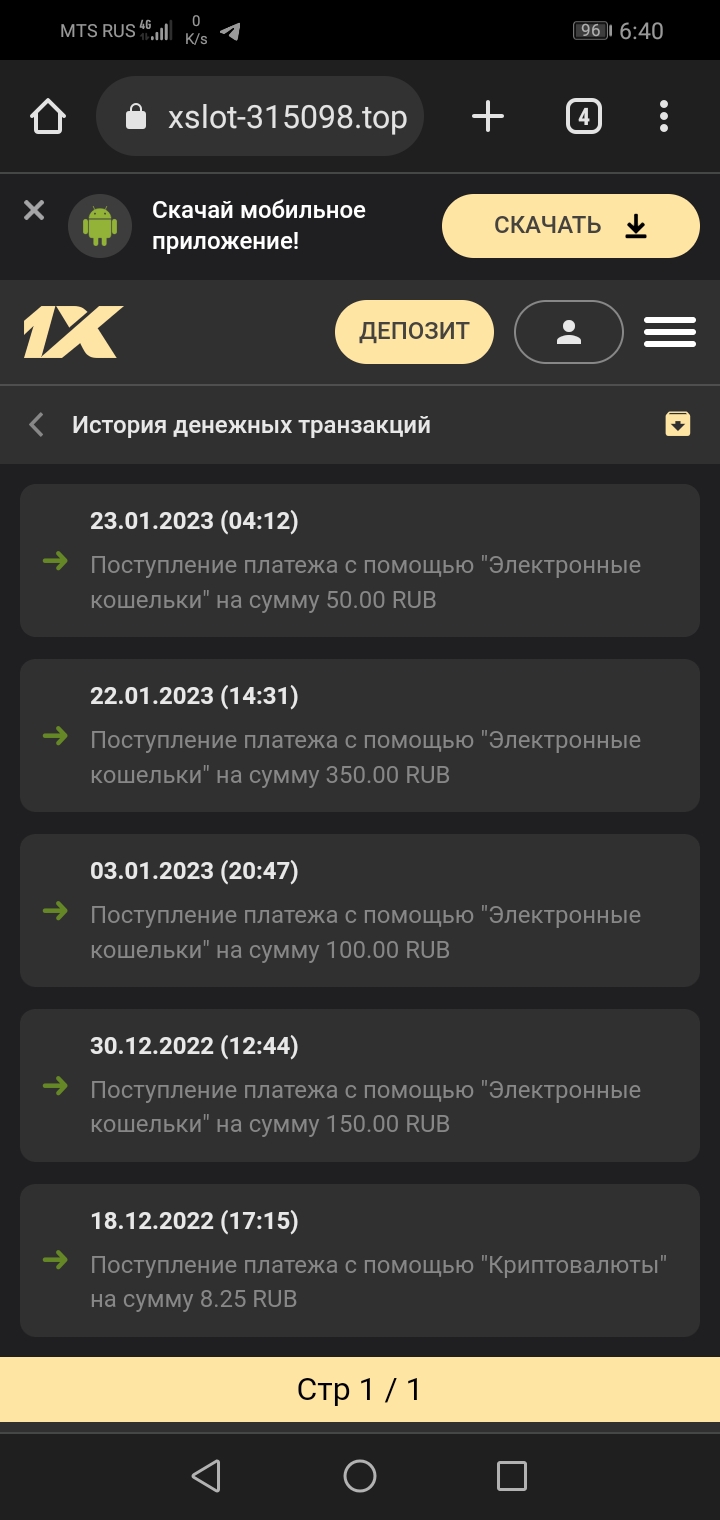Go back from История денежных транзакций
The height and width of the screenshot is (1520, 720).
(x=37, y=425)
